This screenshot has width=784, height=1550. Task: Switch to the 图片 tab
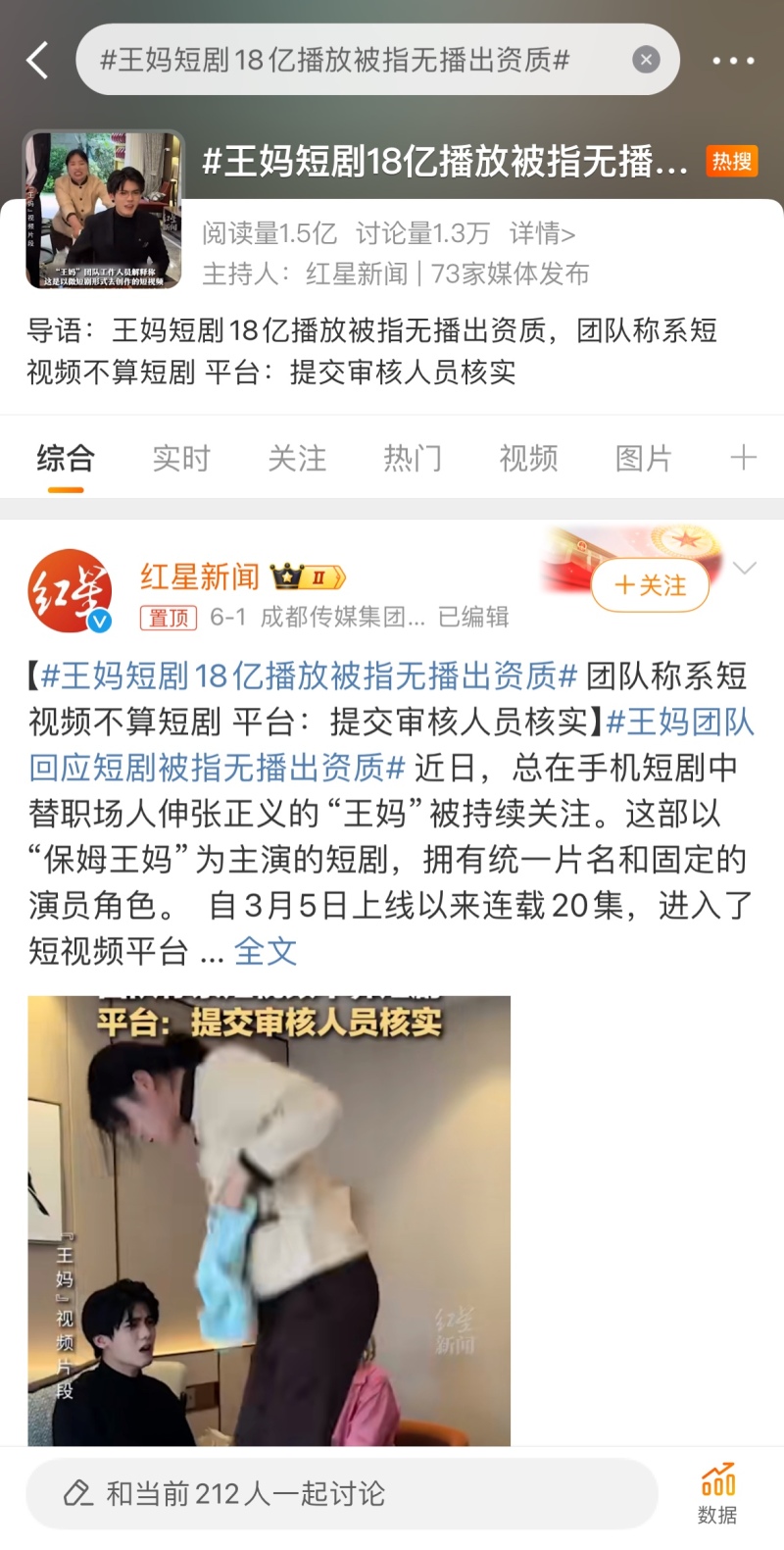point(643,458)
